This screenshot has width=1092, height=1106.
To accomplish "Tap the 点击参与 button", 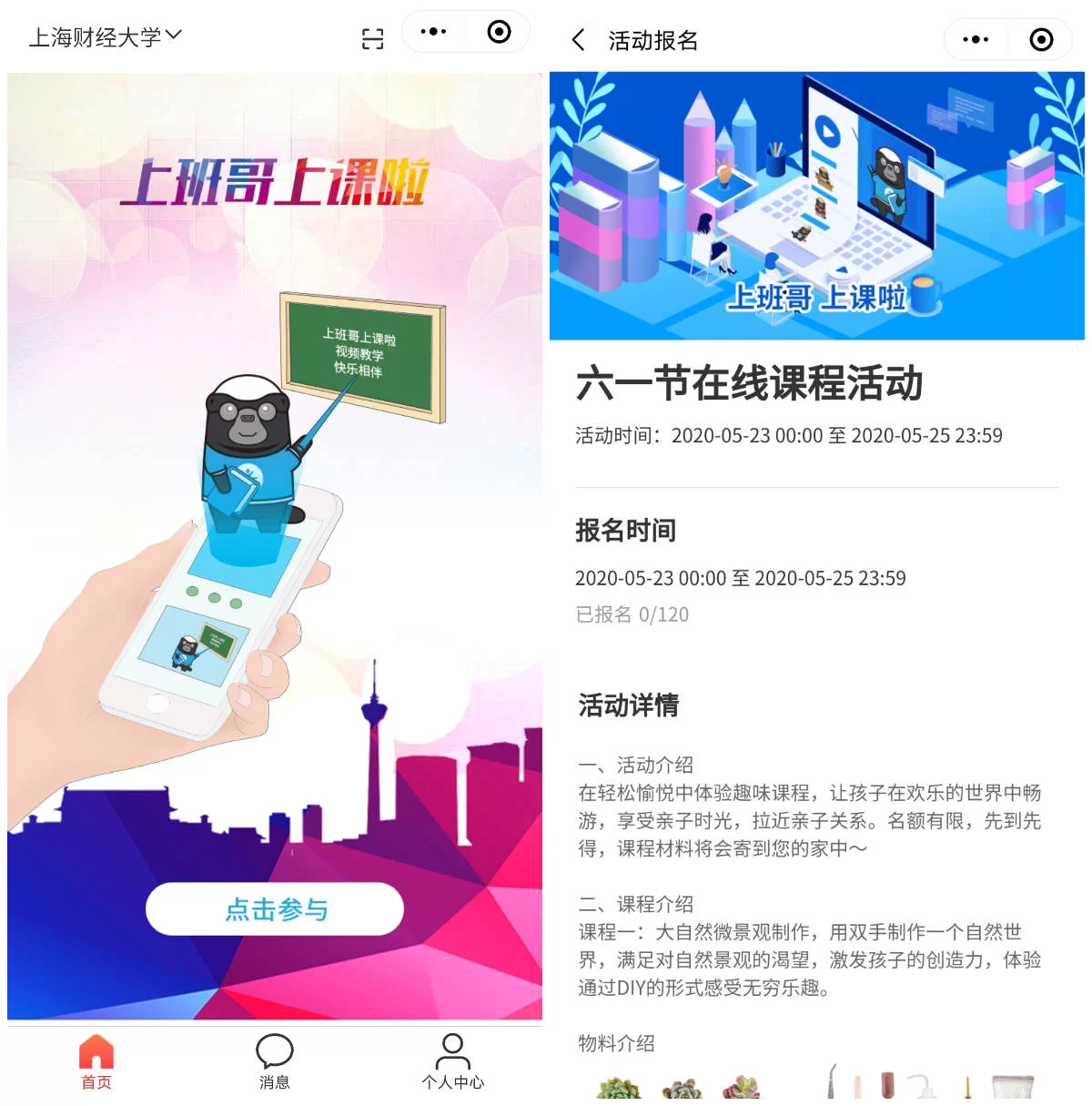I will pyautogui.click(x=275, y=908).
